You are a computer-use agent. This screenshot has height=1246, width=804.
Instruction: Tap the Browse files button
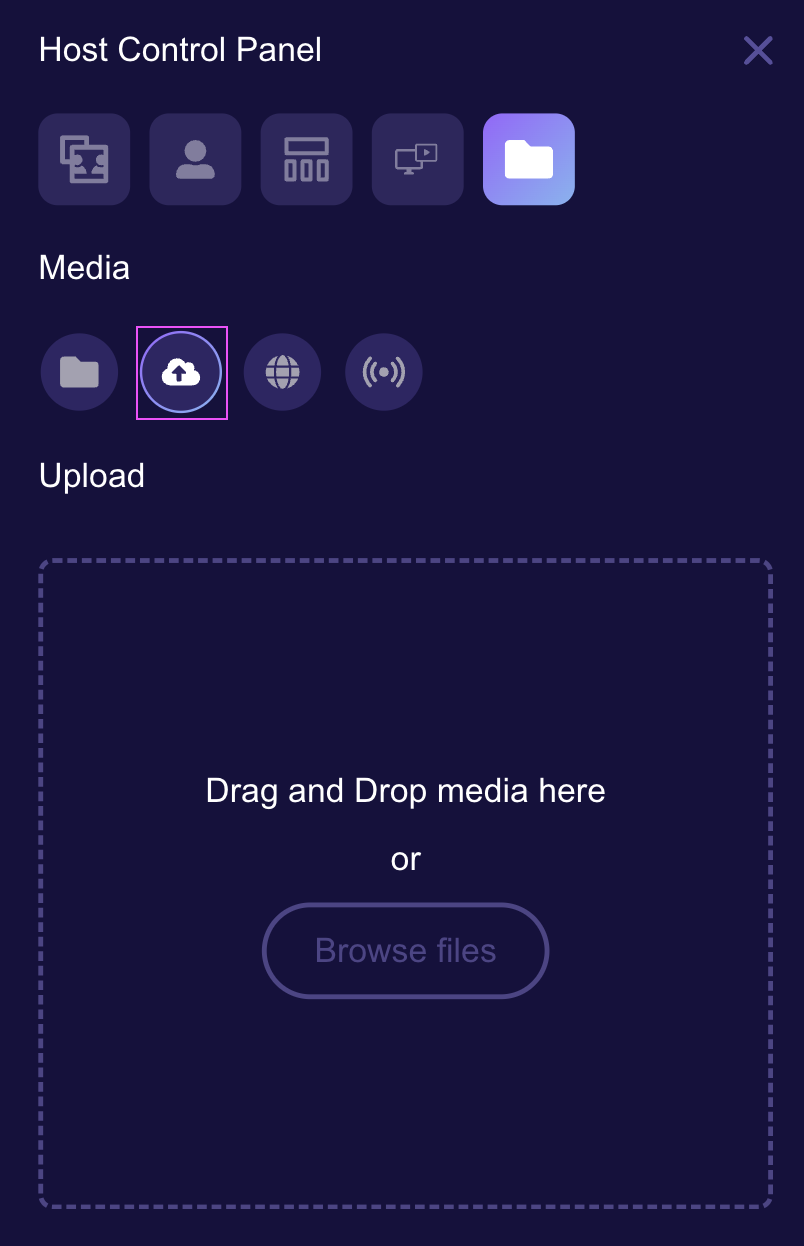(405, 950)
